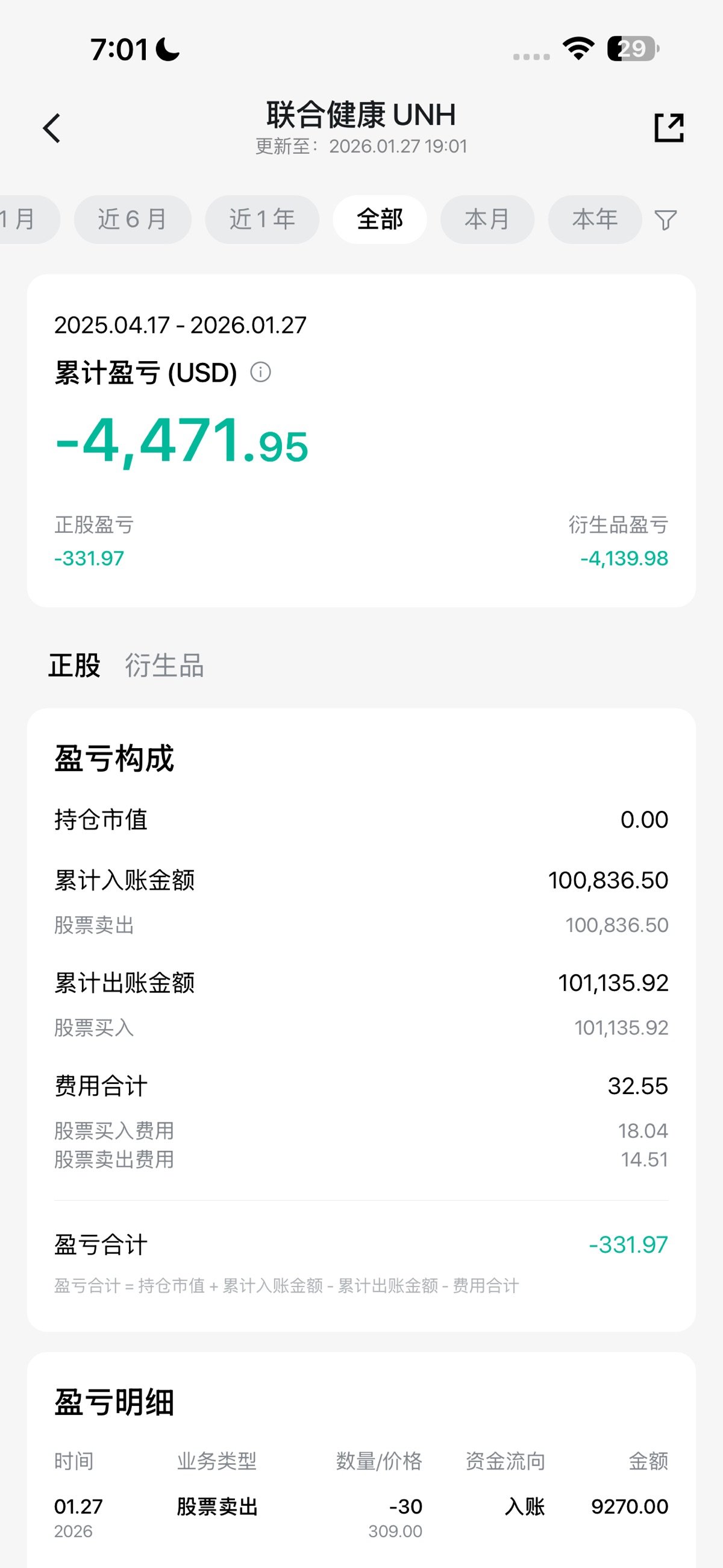Switch range to 近1年
This screenshot has height=1568, width=723.
[x=261, y=220]
